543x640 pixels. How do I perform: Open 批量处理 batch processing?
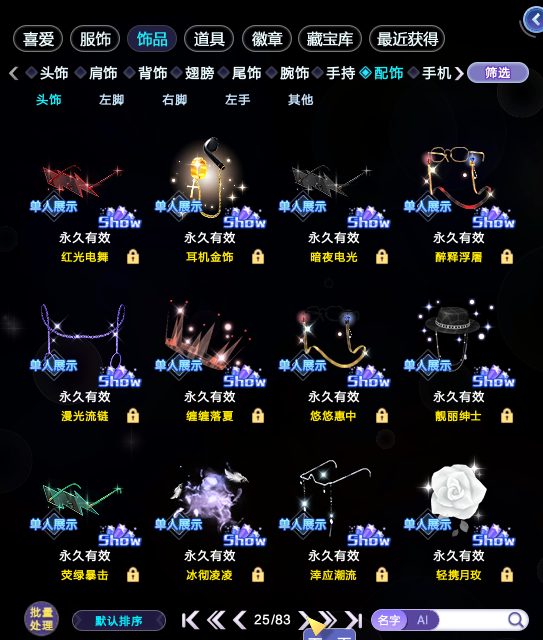click(41, 619)
